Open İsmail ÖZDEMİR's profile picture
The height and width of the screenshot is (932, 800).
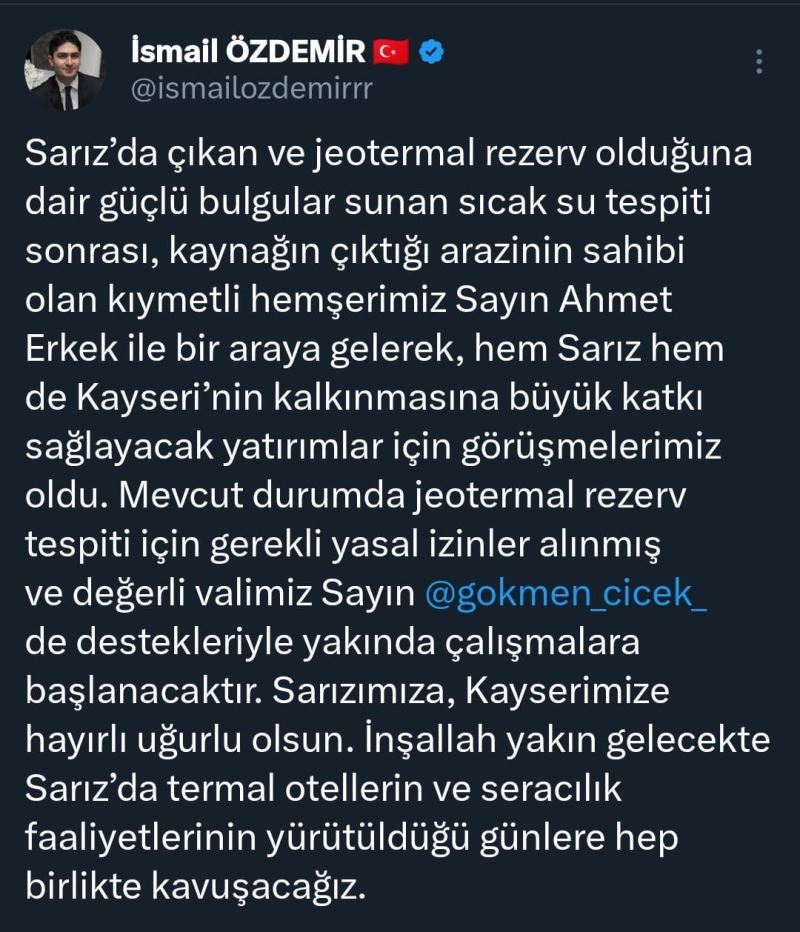[x=65, y=71]
